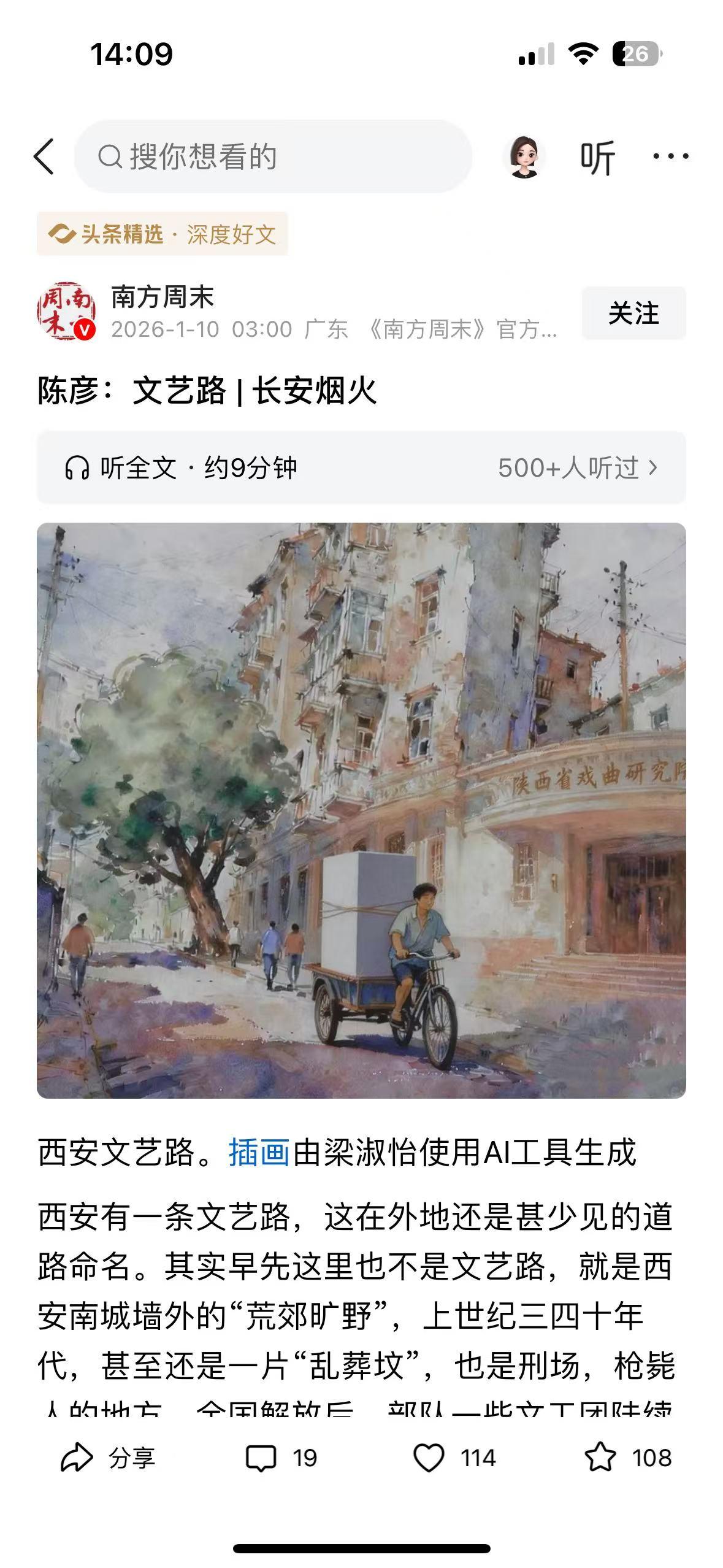Open the 头条精选 · 深度好文 channel
The height and width of the screenshot is (1568, 723).
163,235
